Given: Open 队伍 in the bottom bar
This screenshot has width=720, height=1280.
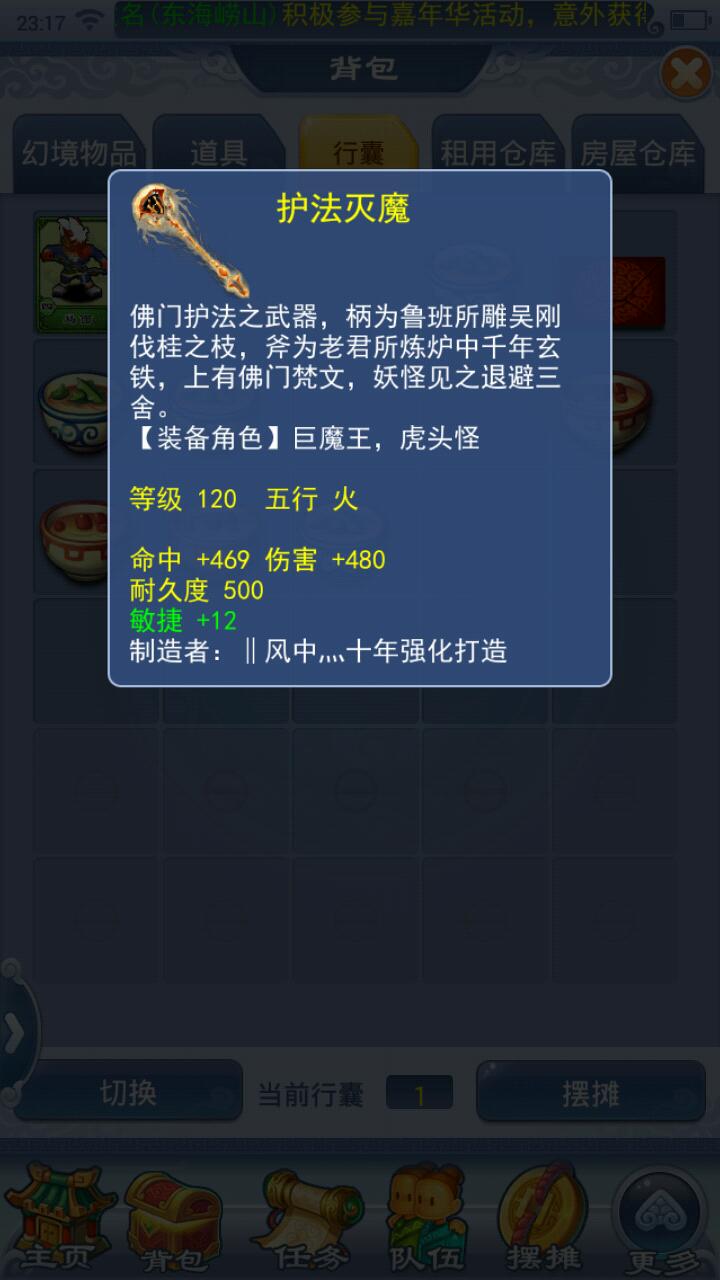Looking at the screenshot, I should point(426,1217).
